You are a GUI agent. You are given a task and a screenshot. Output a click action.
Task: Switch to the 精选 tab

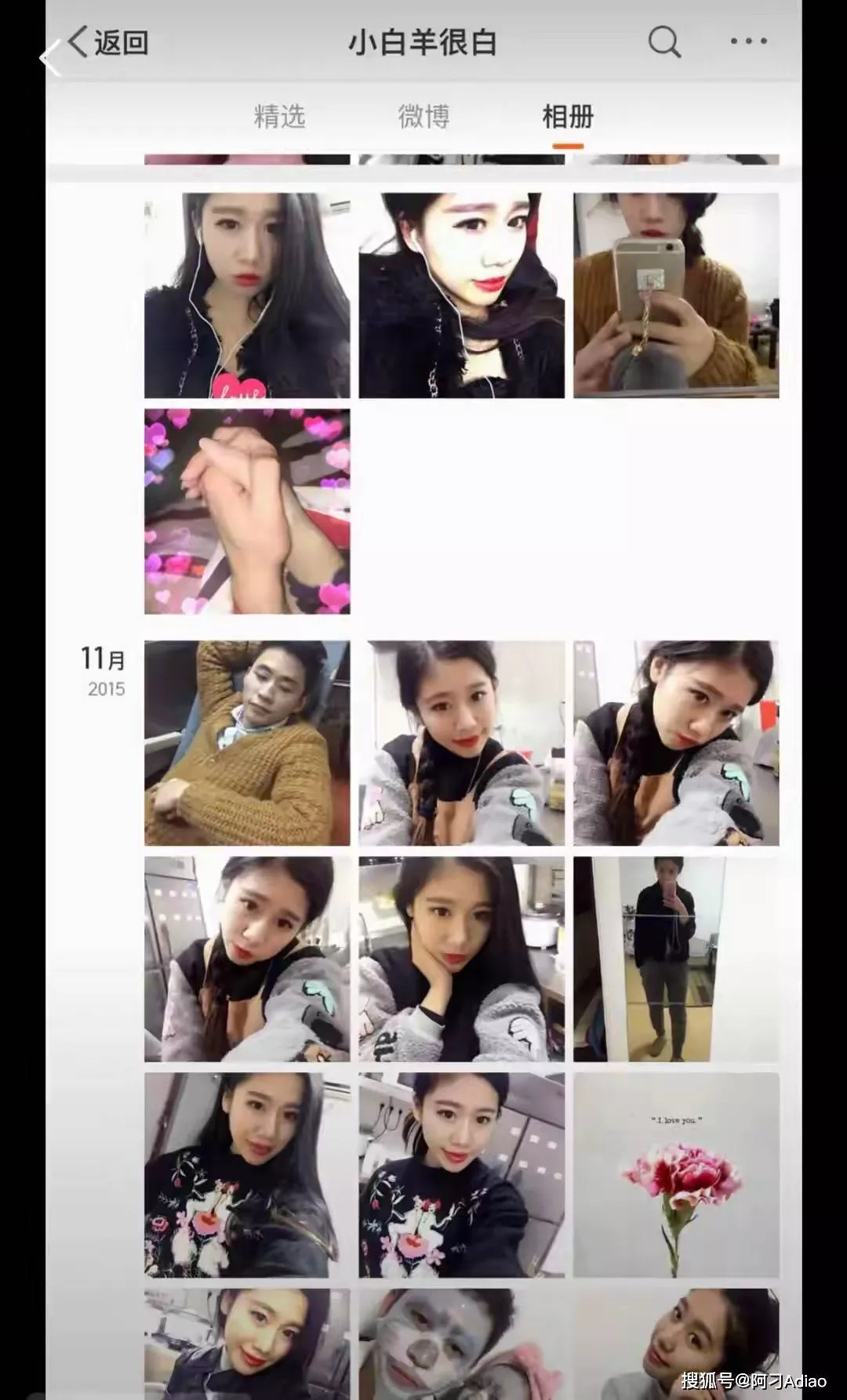pos(279,117)
